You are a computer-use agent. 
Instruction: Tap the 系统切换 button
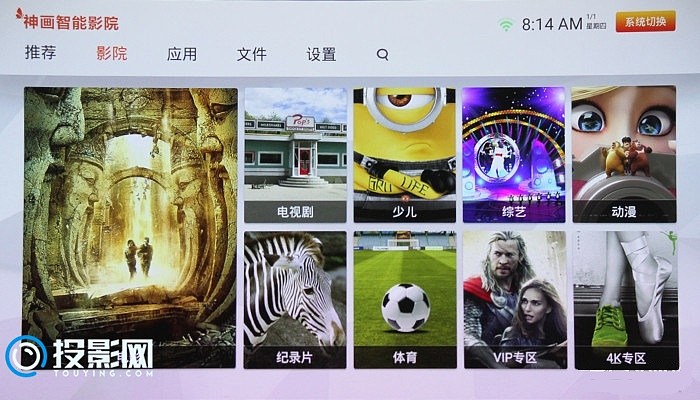645,22
